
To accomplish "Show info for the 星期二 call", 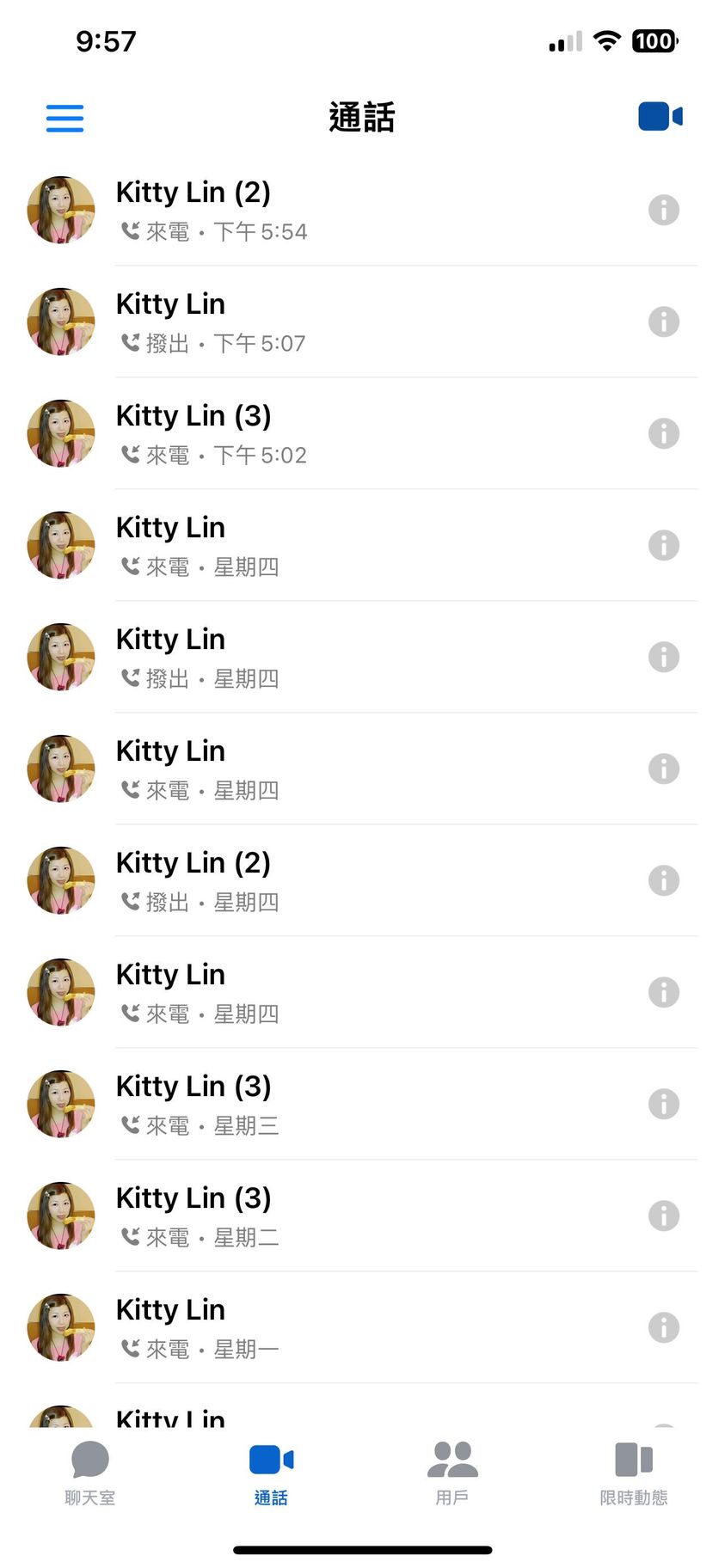I will coord(663,1216).
